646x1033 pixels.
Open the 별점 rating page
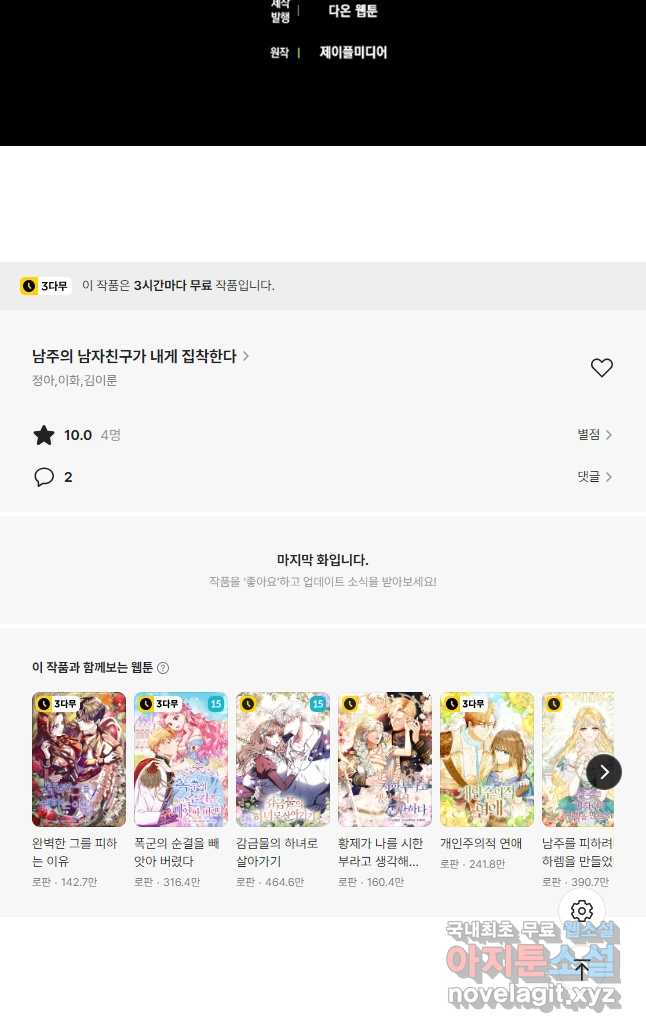tap(594, 435)
